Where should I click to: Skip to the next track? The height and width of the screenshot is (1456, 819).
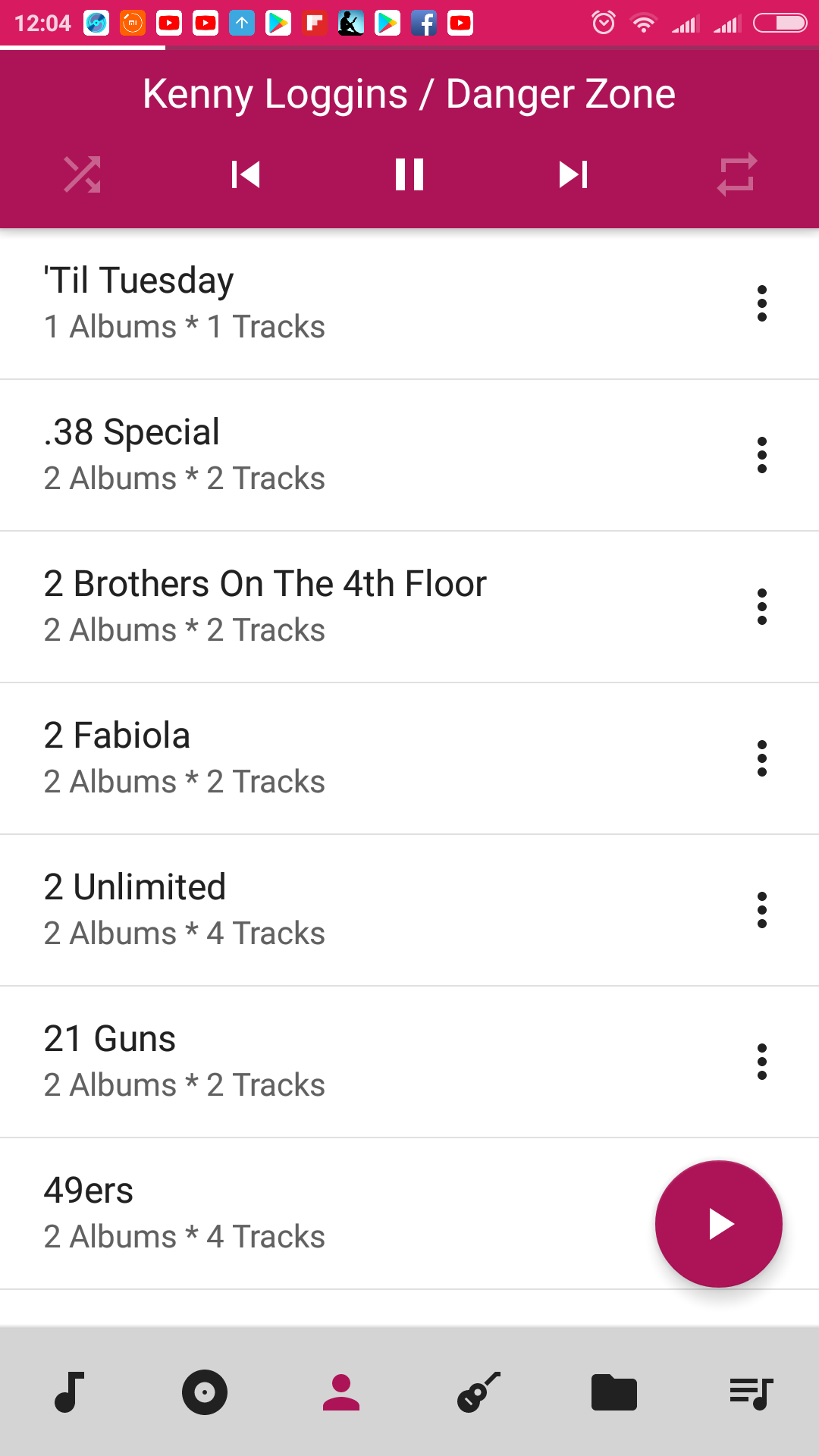point(573,174)
